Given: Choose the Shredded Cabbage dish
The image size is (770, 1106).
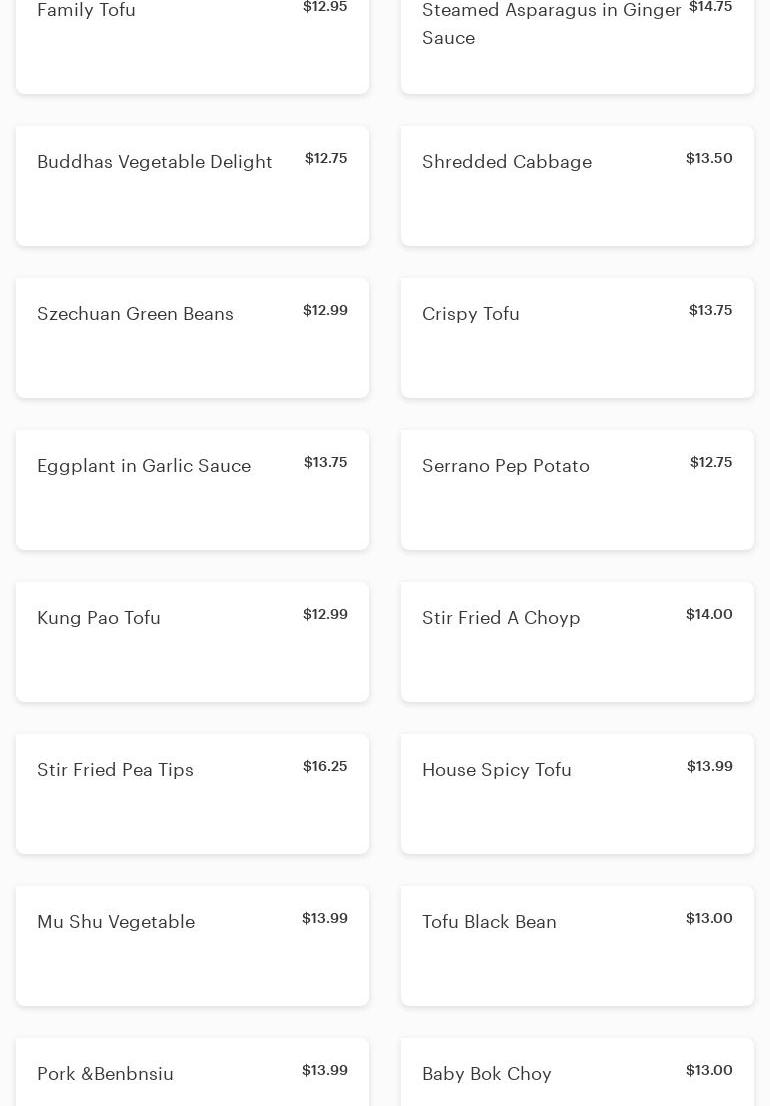Looking at the screenshot, I should (577, 186).
